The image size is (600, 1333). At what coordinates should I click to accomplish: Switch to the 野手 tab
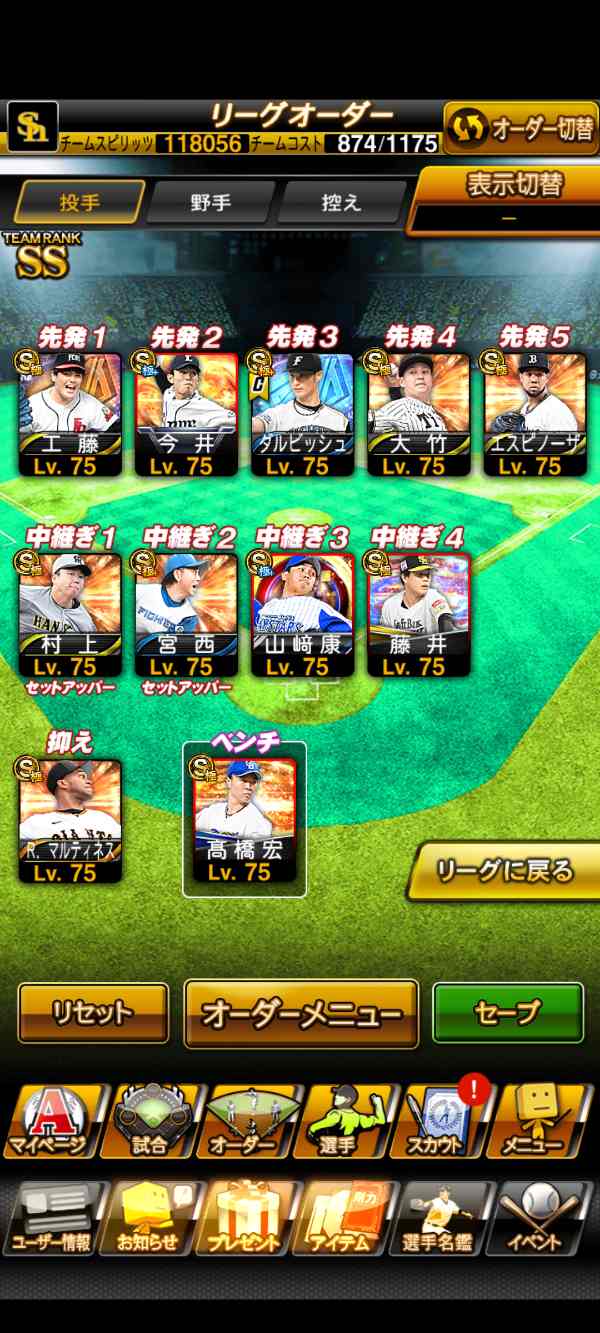pyautogui.click(x=211, y=202)
